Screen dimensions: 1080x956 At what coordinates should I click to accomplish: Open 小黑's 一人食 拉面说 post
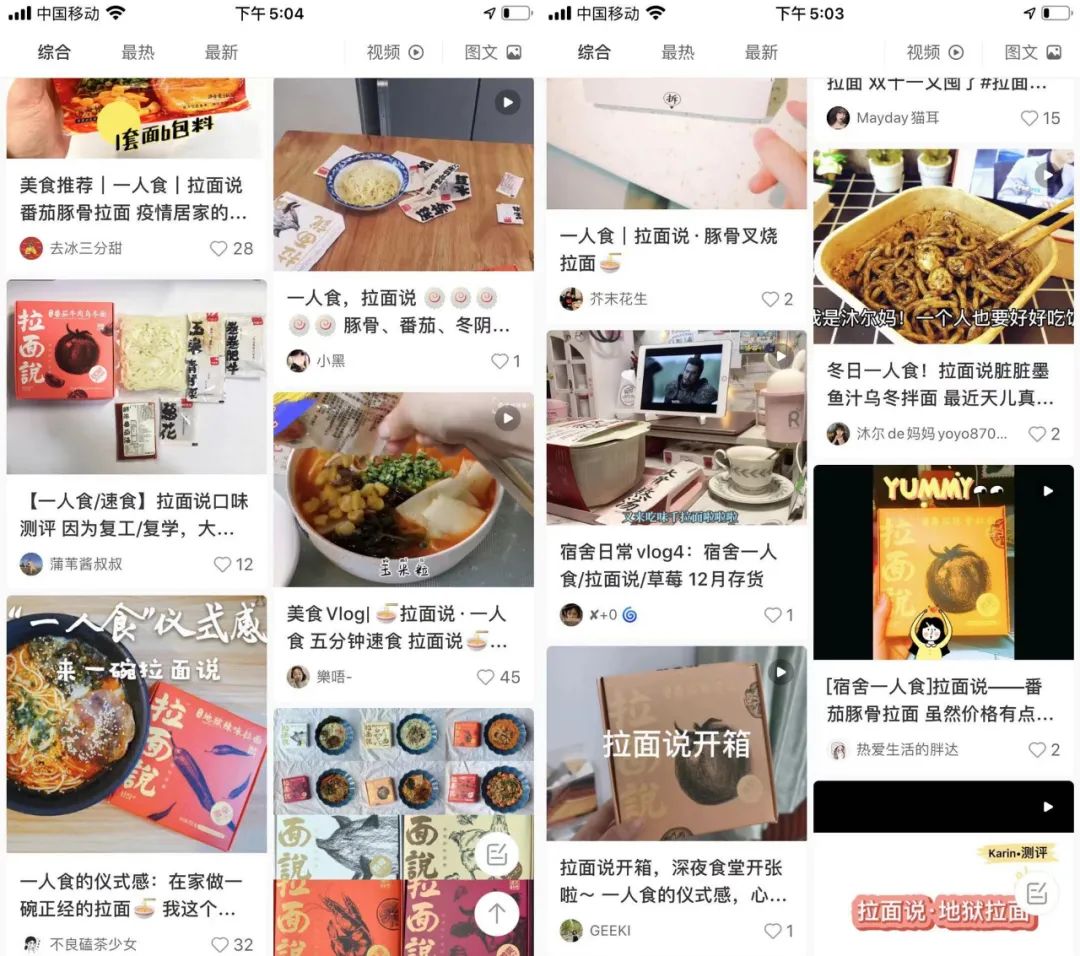pos(403,311)
